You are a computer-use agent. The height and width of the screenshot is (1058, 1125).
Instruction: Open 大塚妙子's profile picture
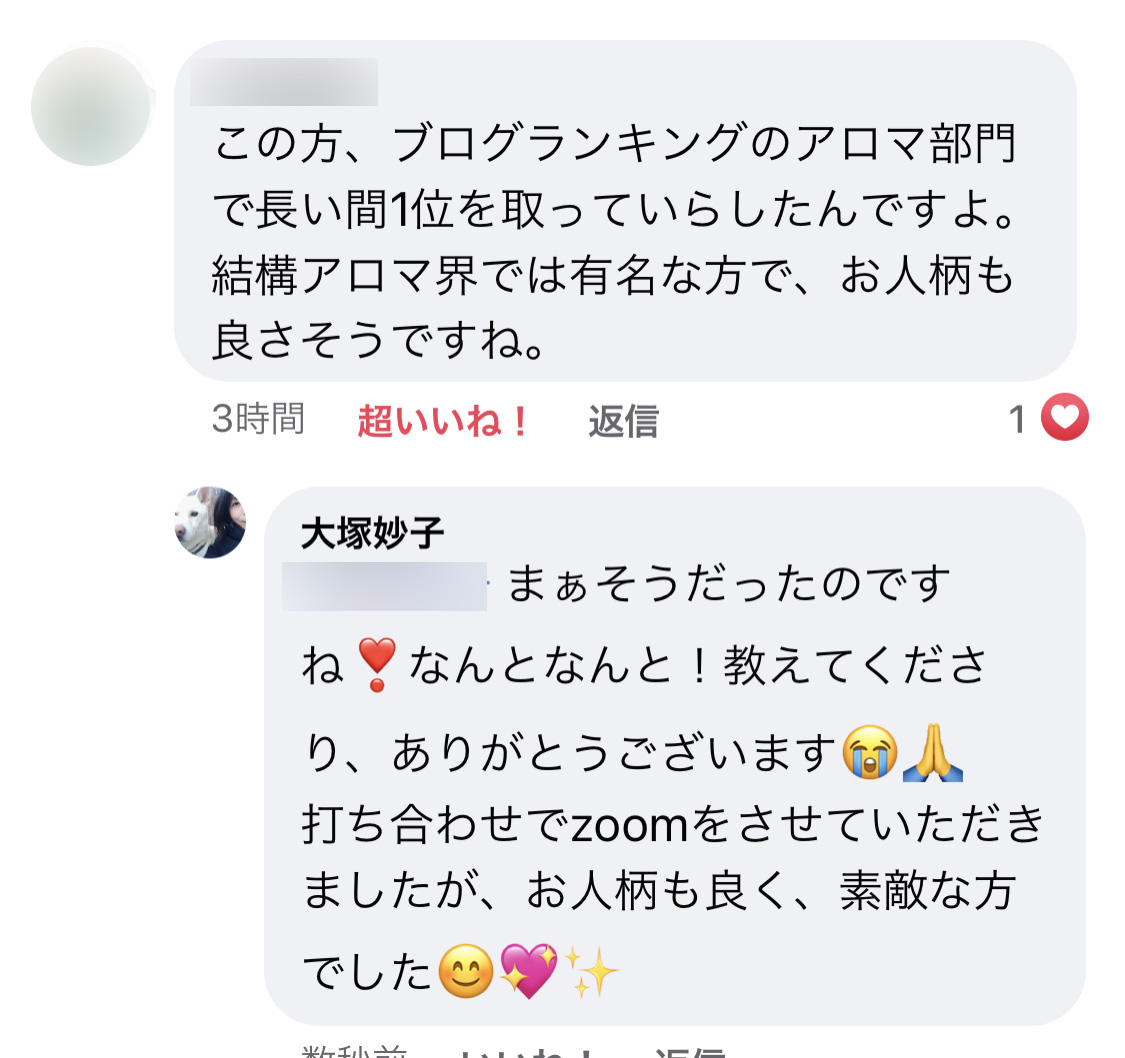point(210,523)
